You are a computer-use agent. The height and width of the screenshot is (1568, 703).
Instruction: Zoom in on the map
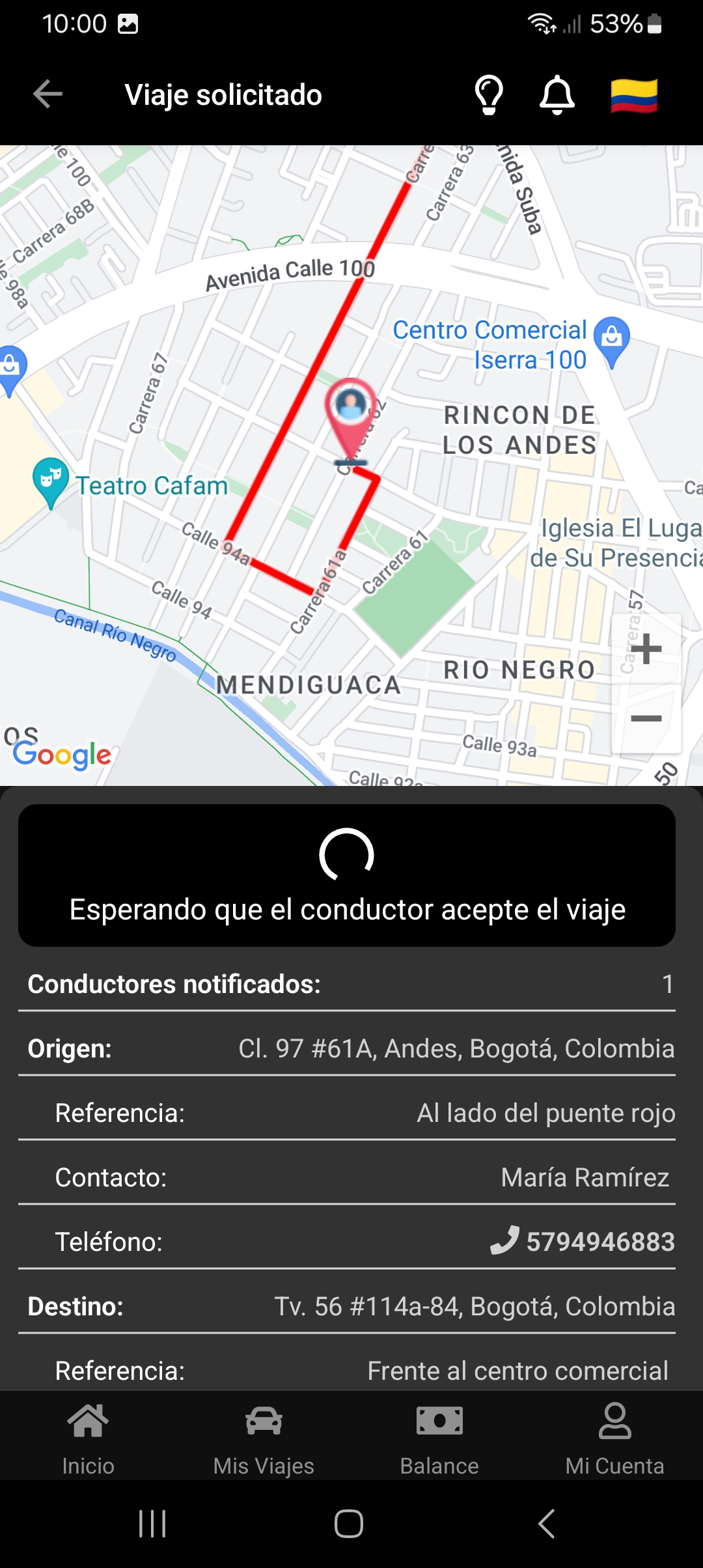coord(646,649)
